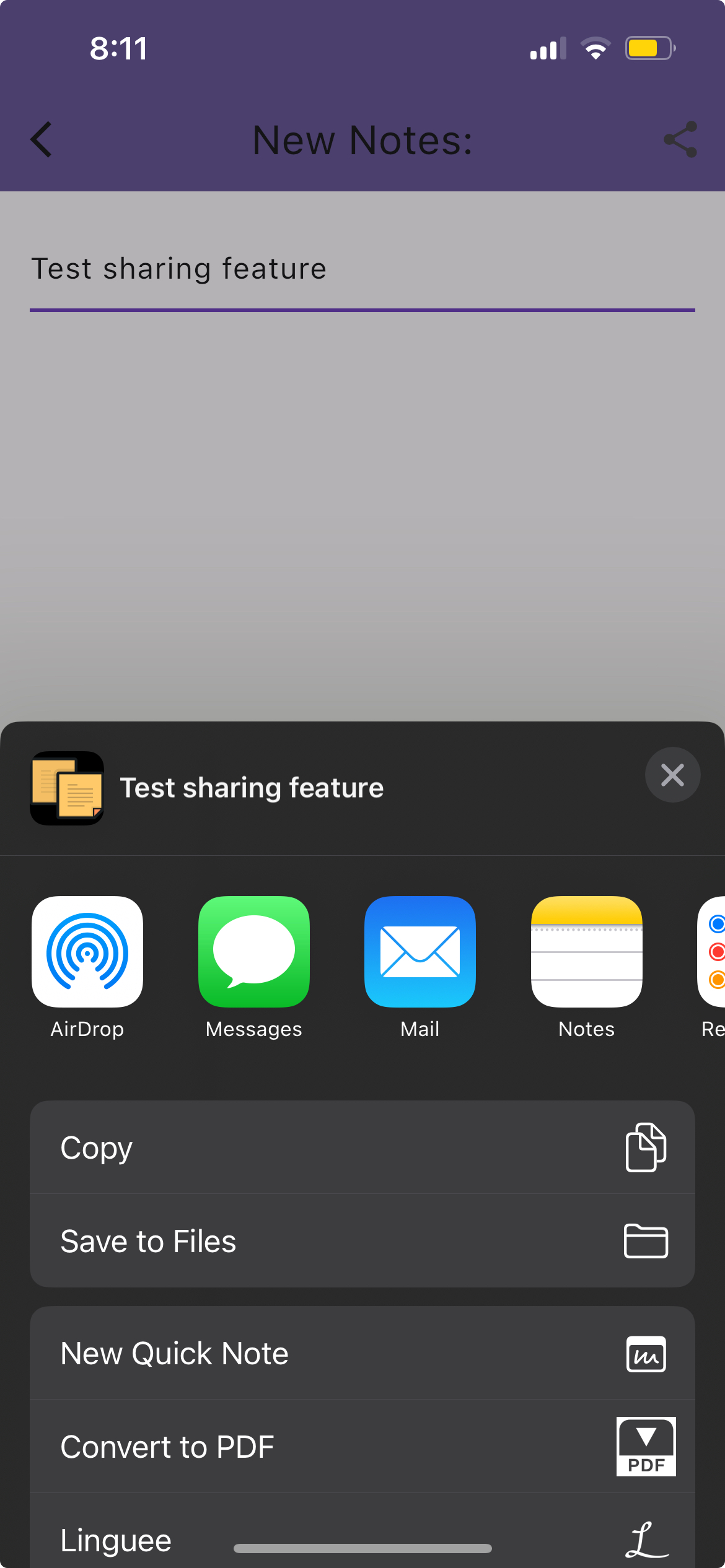
Task: Choose New Quick Note
Action: coord(362,1354)
